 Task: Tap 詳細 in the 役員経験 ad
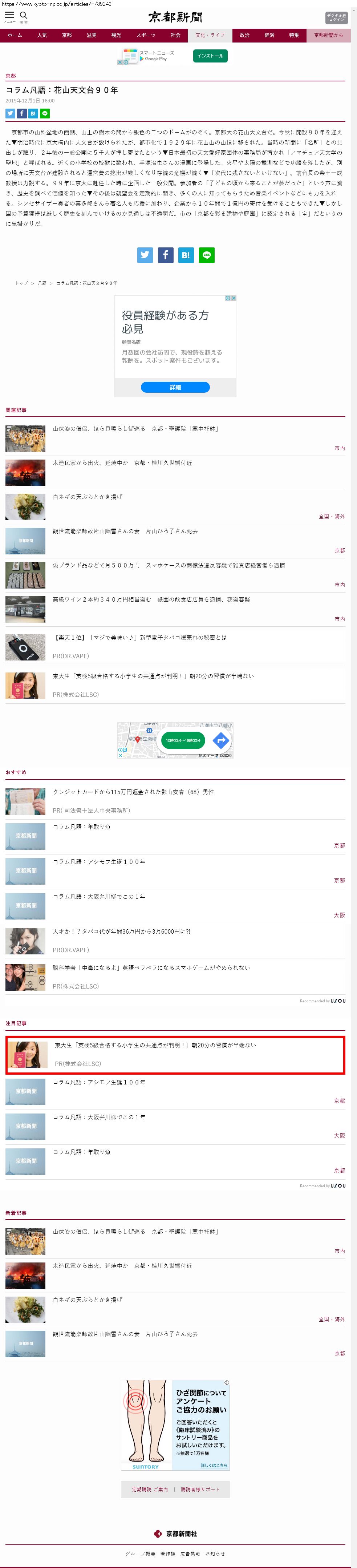(x=175, y=387)
